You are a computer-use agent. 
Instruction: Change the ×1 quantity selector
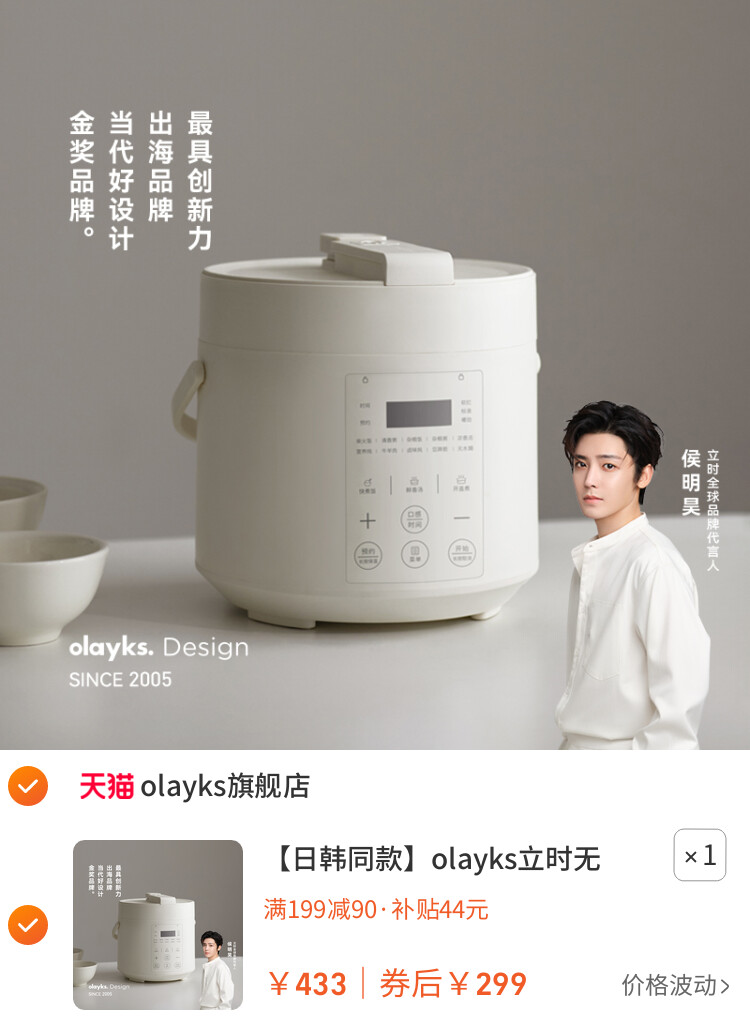coord(699,855)
